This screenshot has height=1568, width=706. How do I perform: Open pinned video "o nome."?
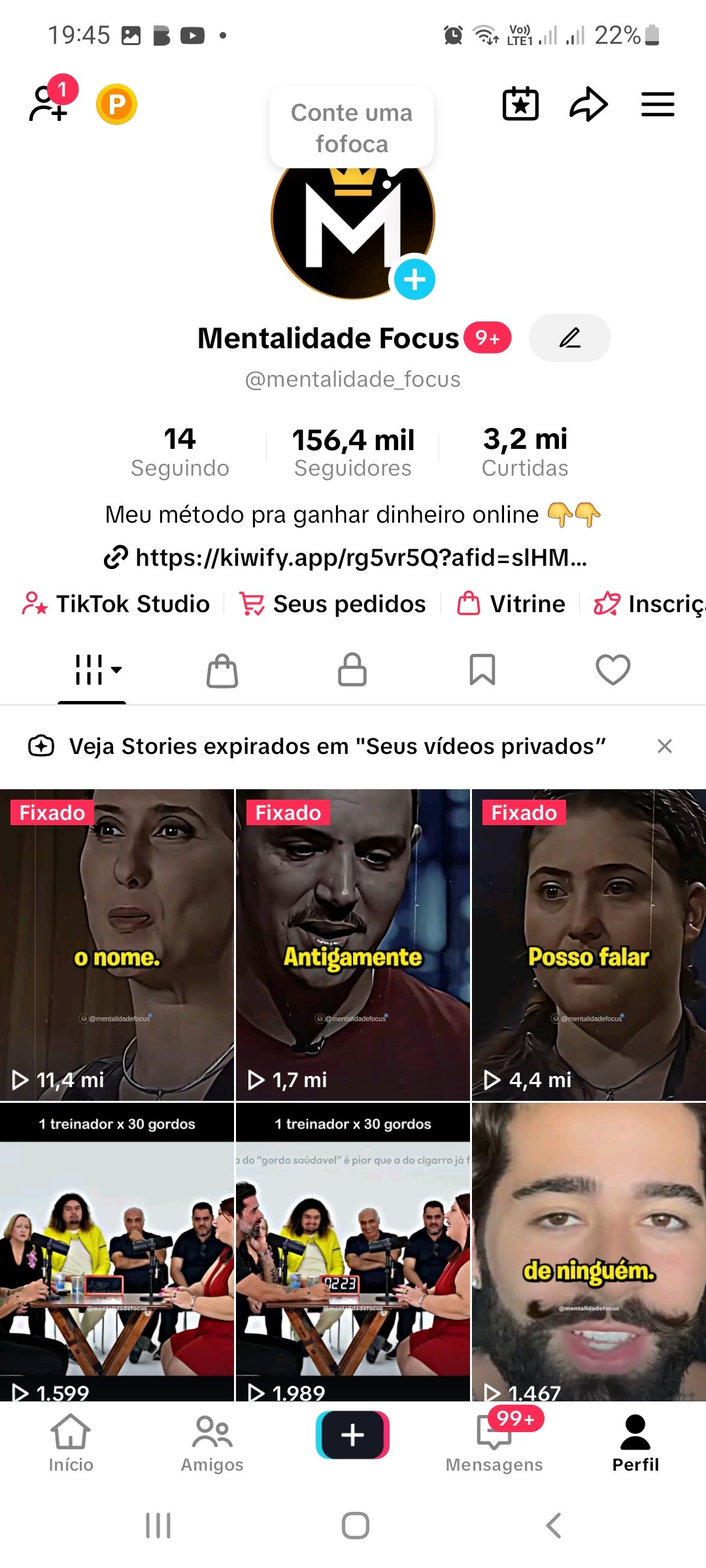point(117,945)
